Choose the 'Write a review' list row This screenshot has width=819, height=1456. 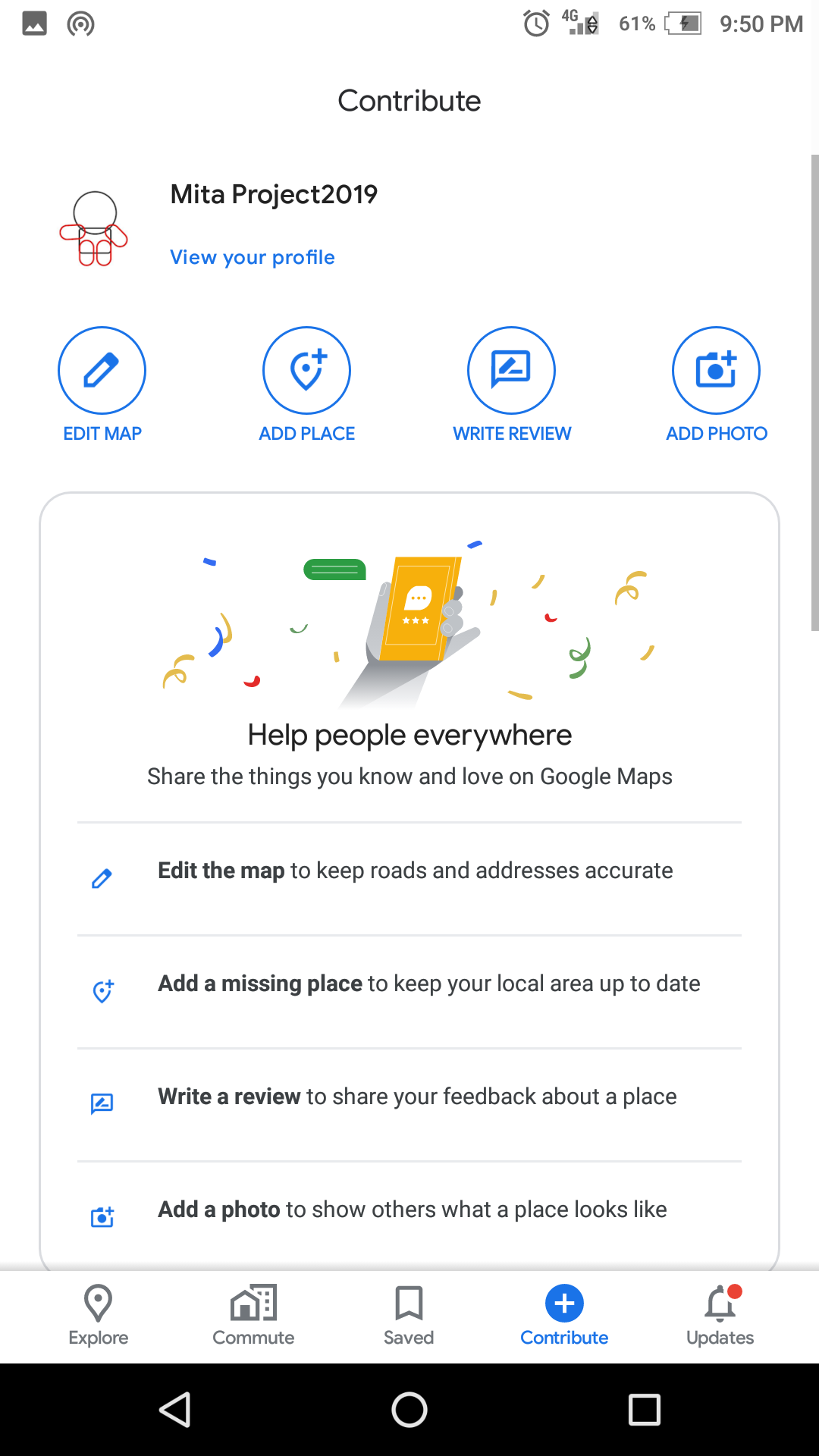pos(409,1105)
